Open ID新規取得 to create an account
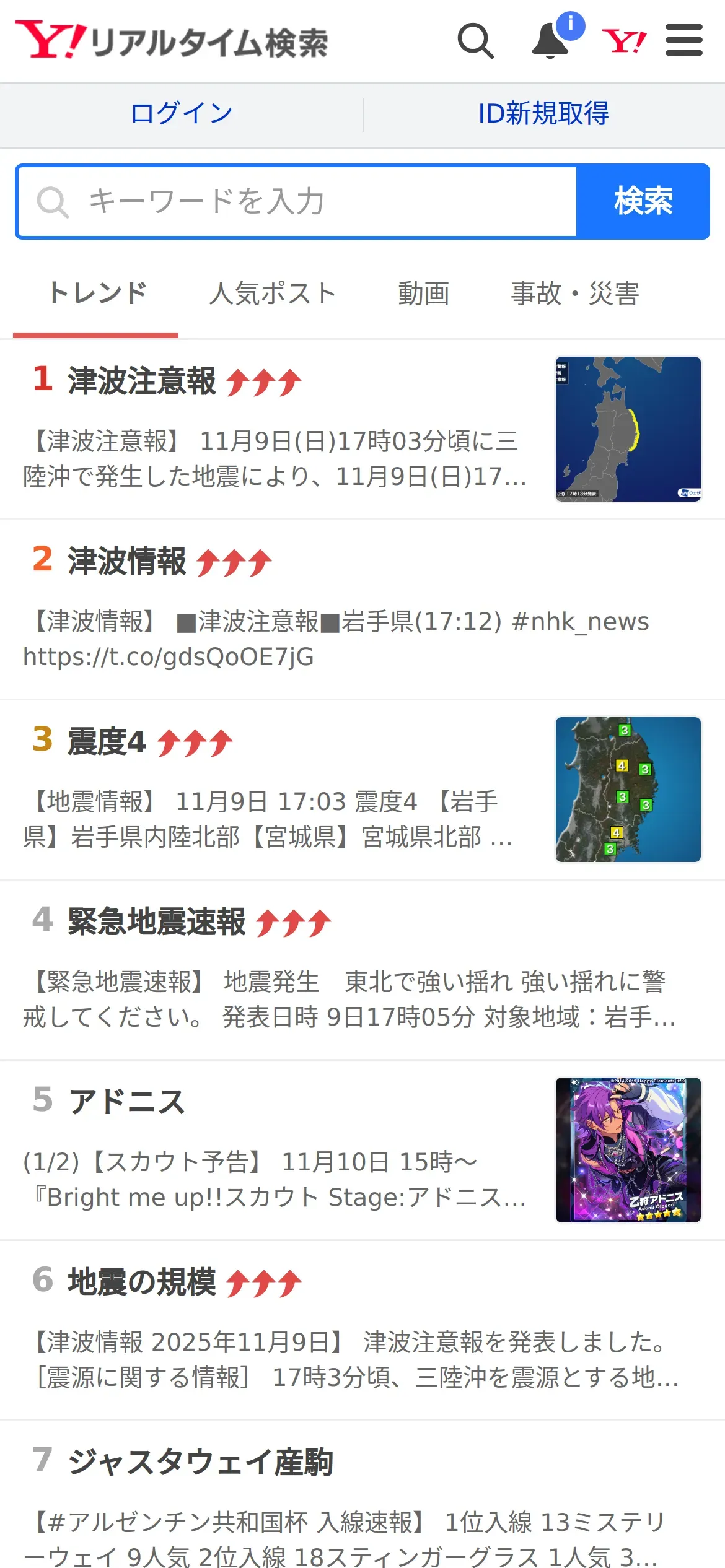The image size is (725, 1568). coord(543,114)
